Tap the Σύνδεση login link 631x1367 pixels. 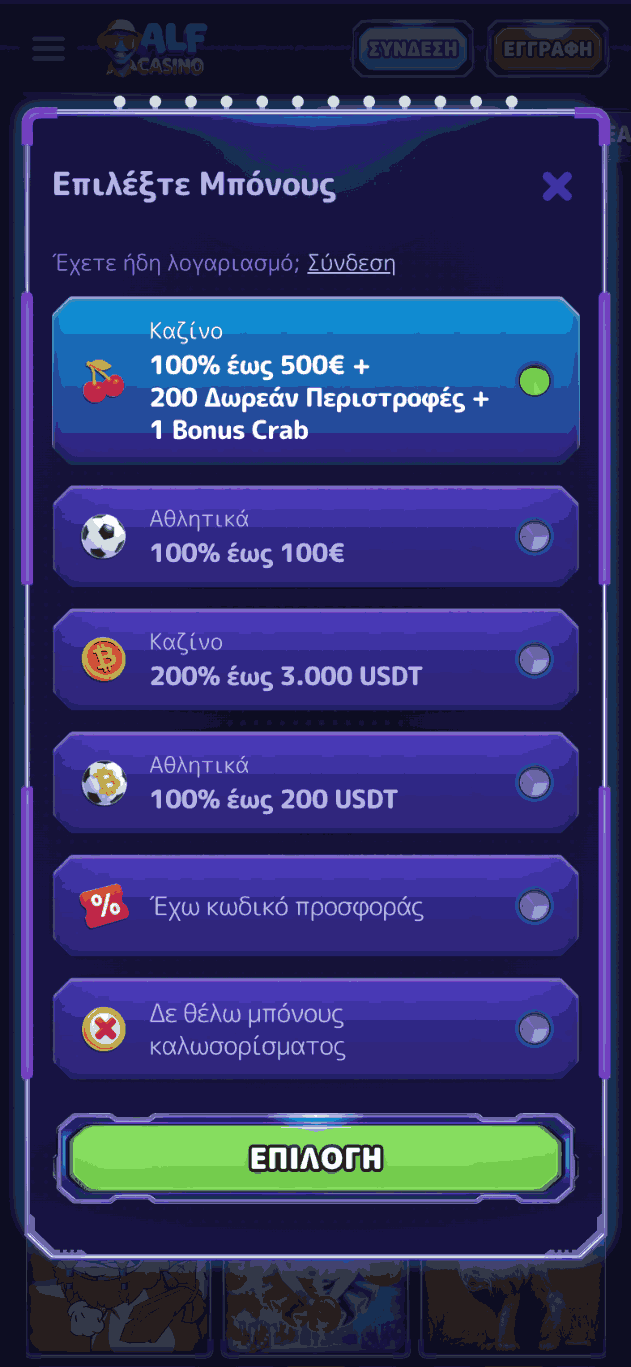tap(351, 263)
